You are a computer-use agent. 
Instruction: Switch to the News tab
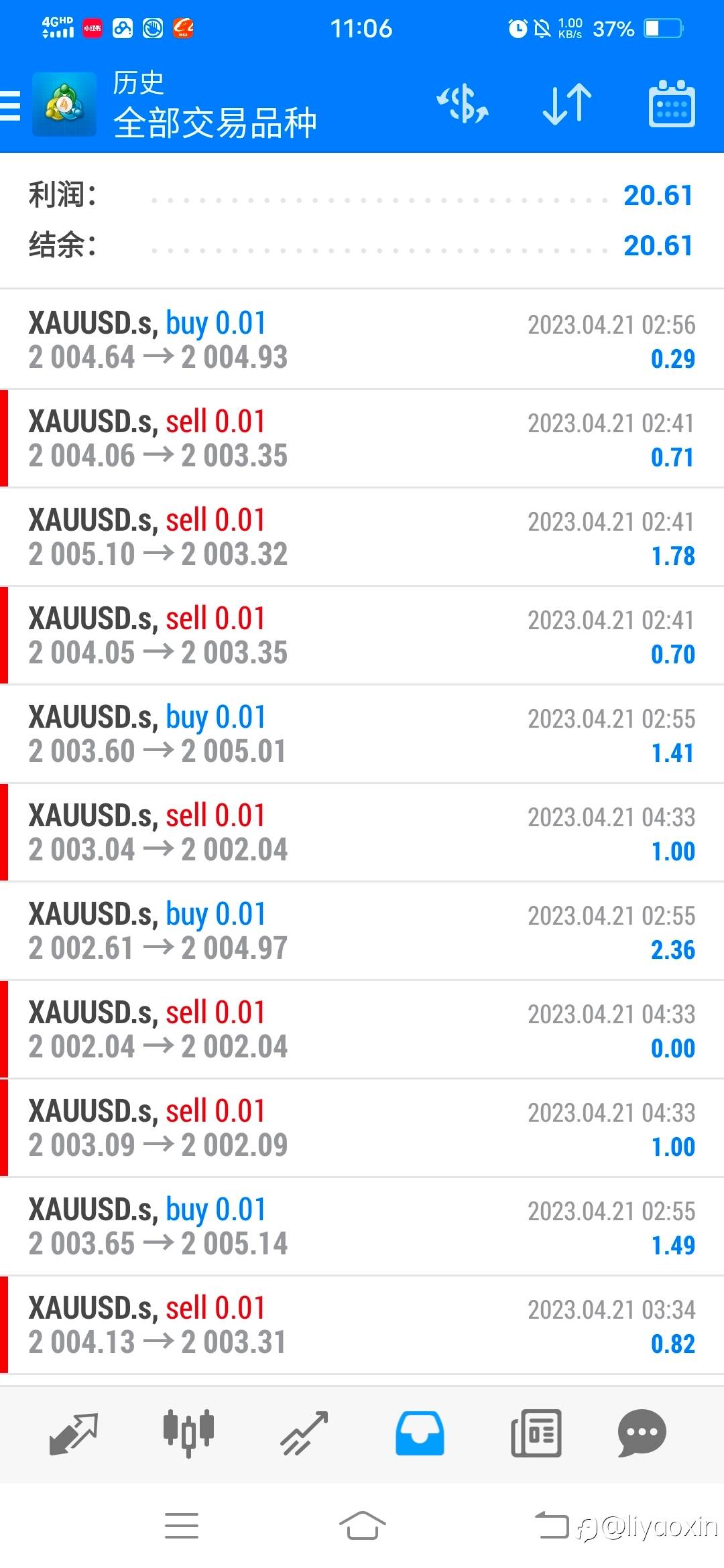(536, 1433)
